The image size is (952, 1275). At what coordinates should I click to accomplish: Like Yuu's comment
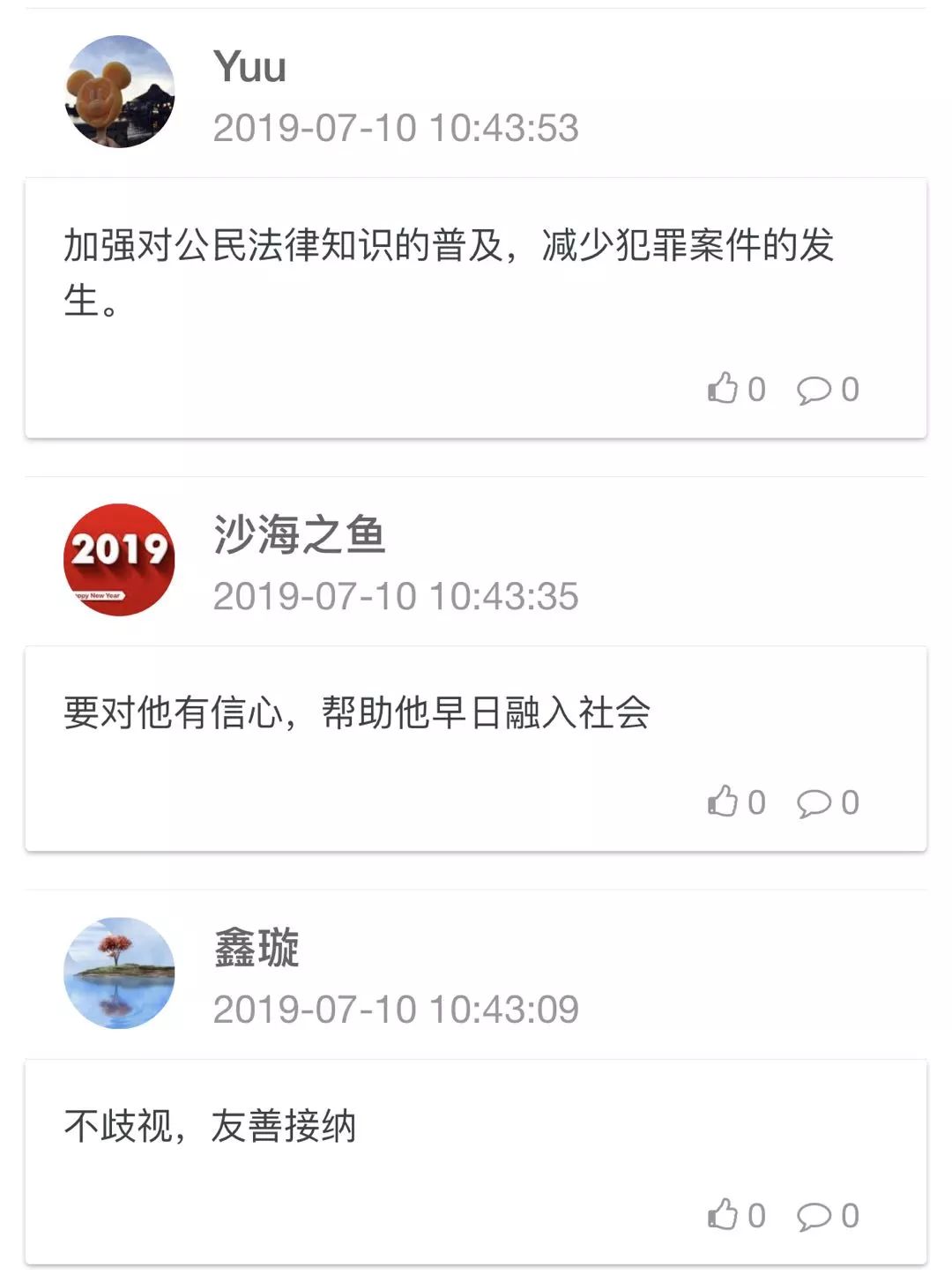point(723,388)
